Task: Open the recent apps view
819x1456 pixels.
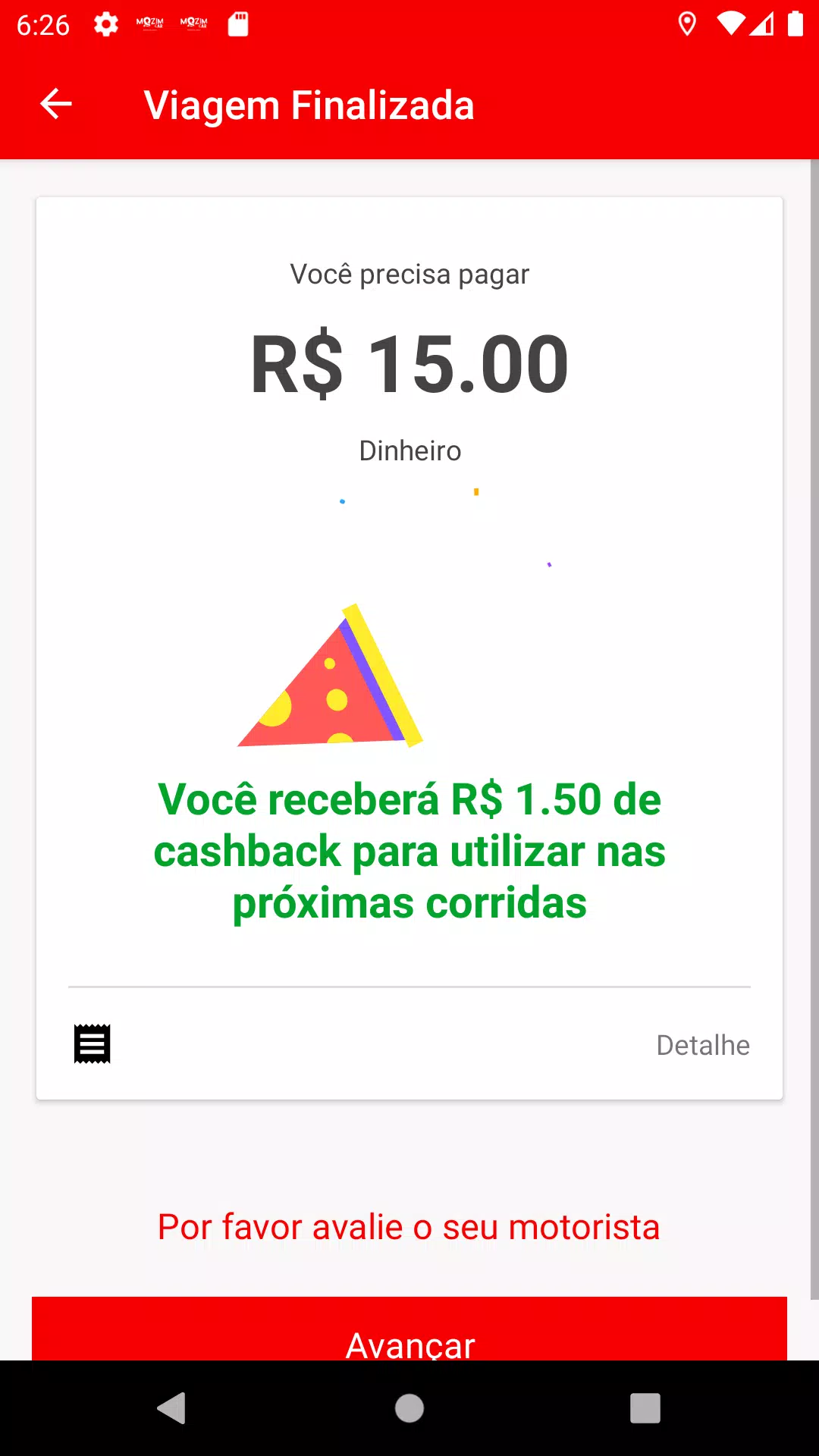Action: (x=645, y=1408)
